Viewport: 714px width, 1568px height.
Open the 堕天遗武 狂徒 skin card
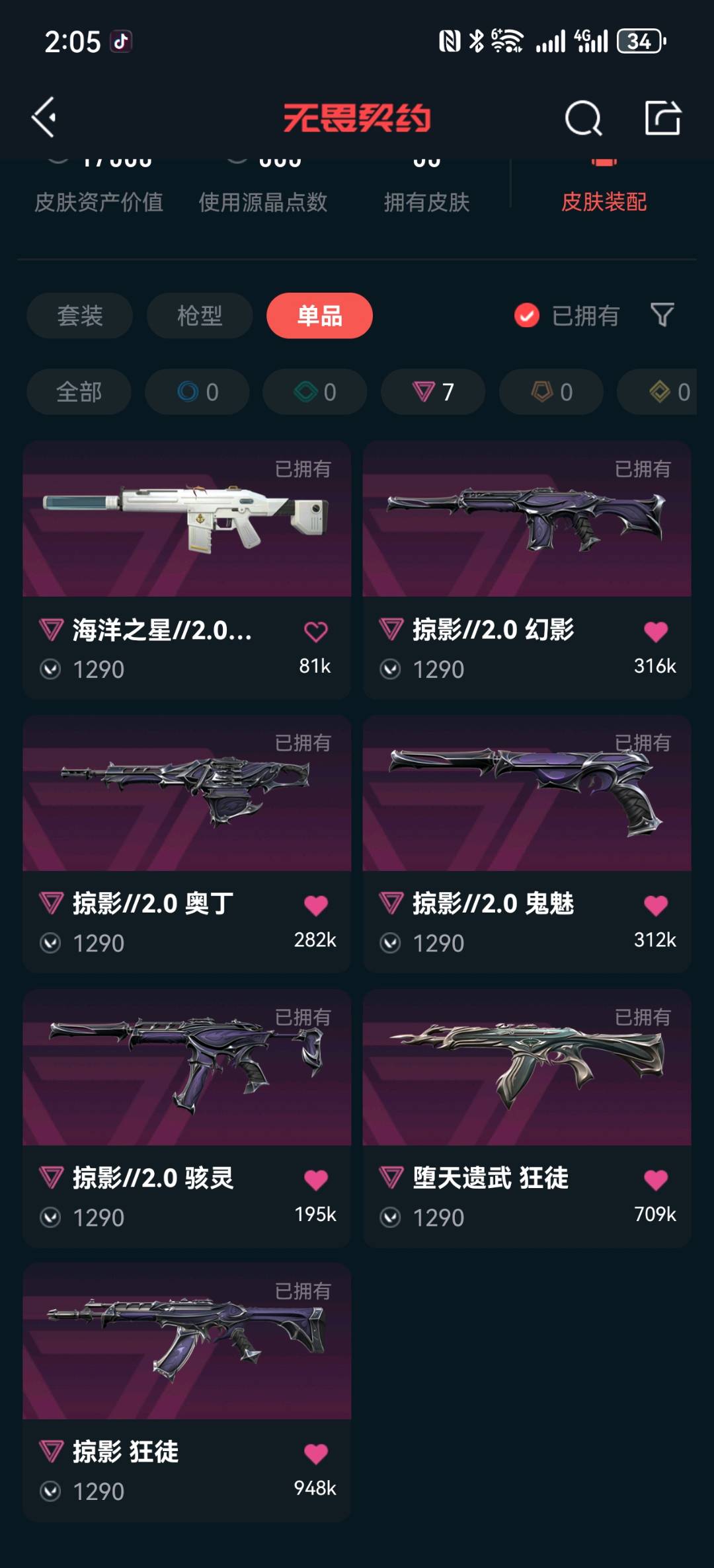point(527,1118)
